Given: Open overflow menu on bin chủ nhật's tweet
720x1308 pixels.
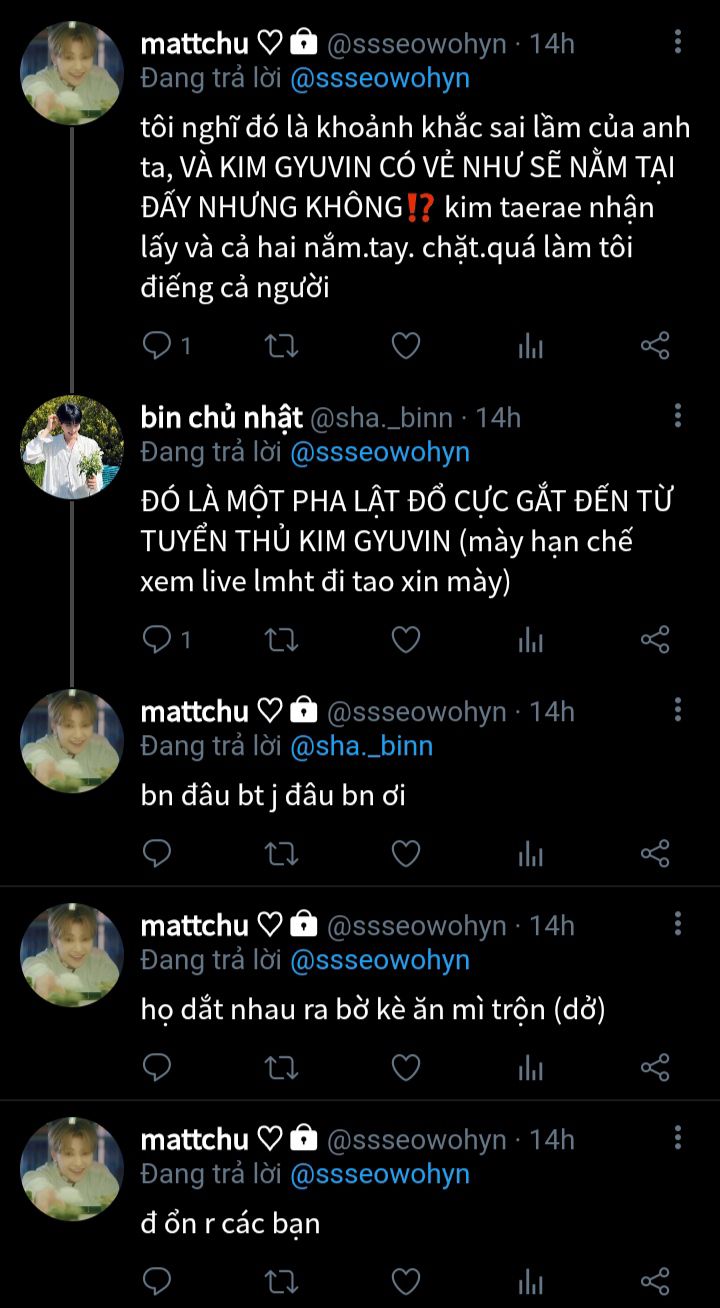Looking at the screenshot, I should pos(678,416).
